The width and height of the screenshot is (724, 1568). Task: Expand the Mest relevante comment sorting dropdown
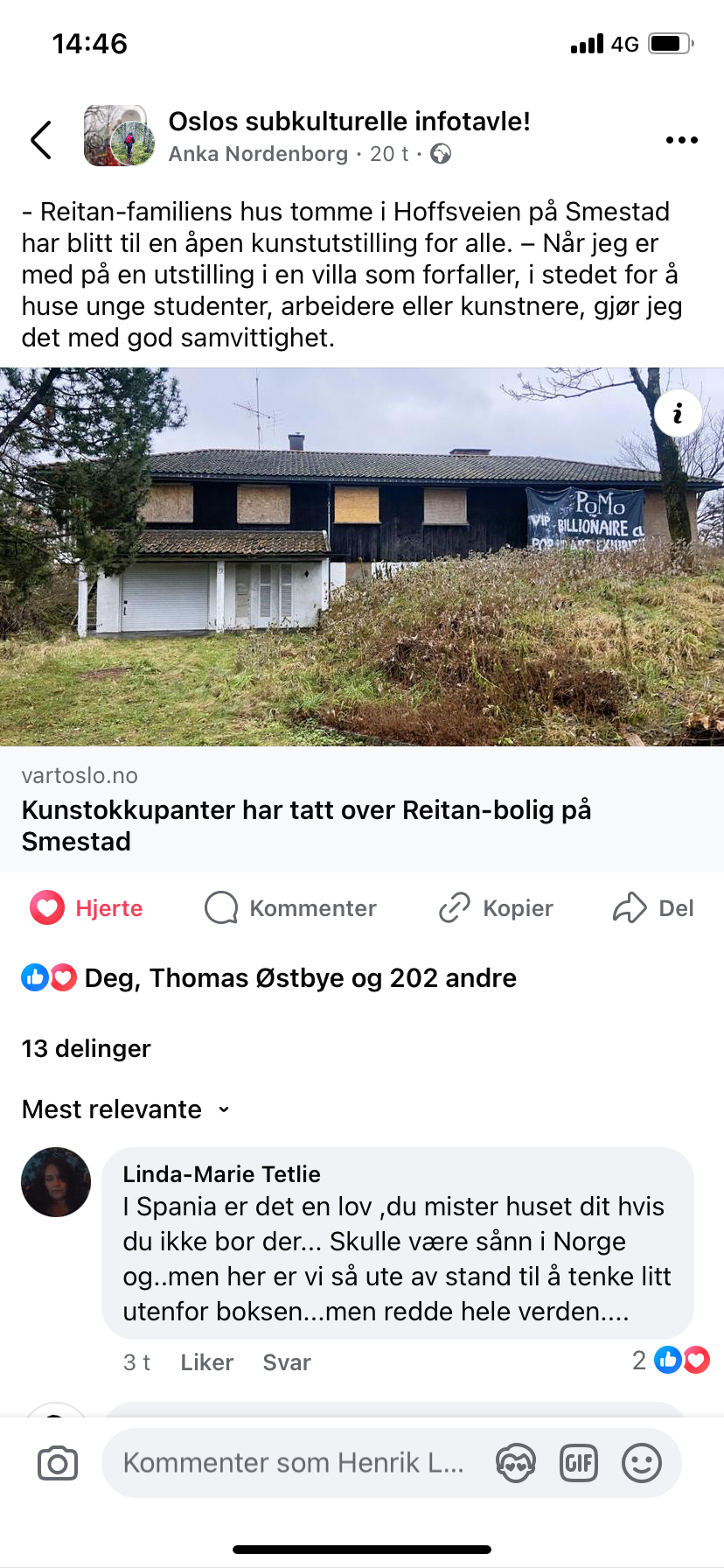[x=126, y=1109]
